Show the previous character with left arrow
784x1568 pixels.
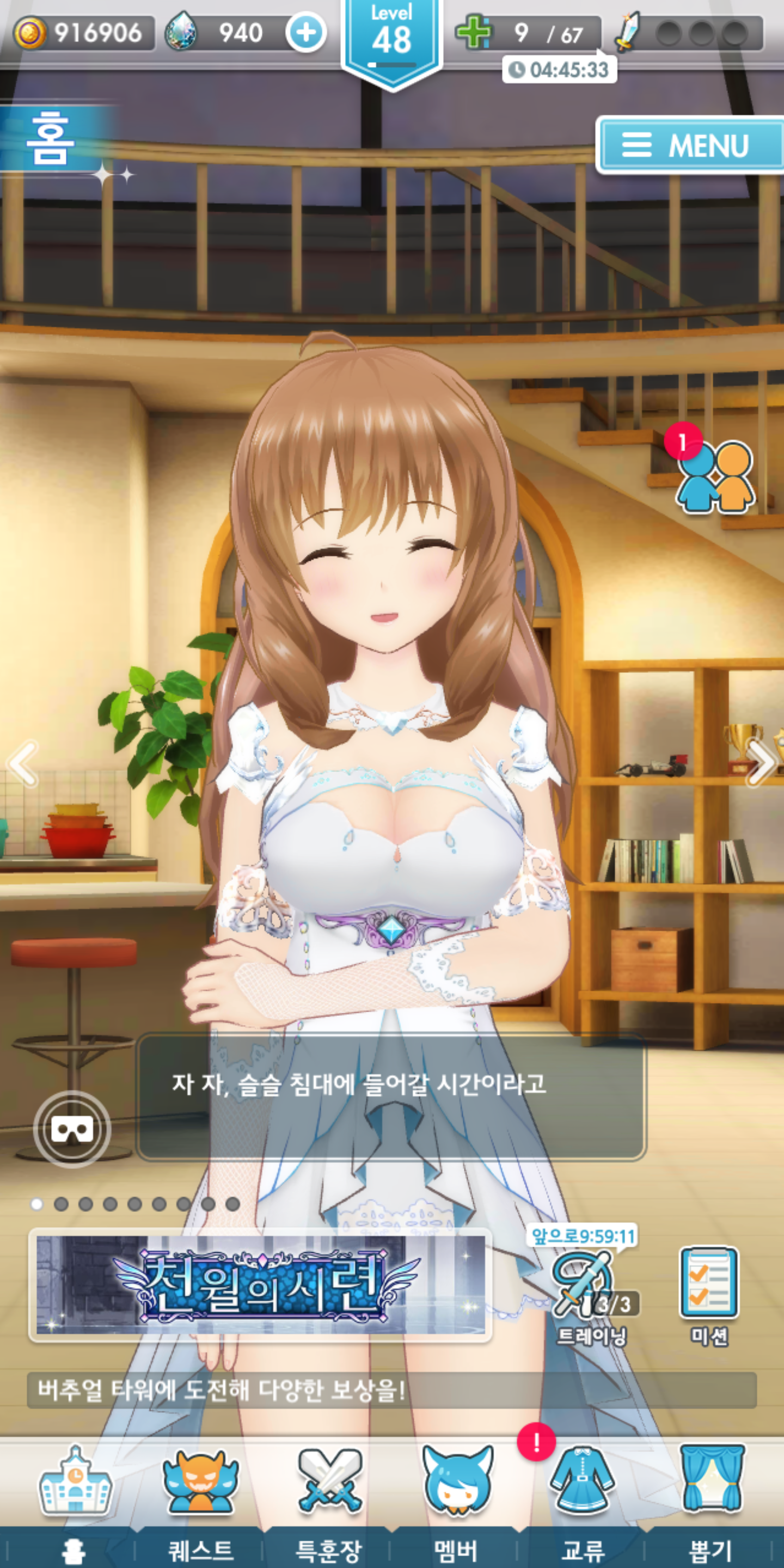tap(23, 763)
